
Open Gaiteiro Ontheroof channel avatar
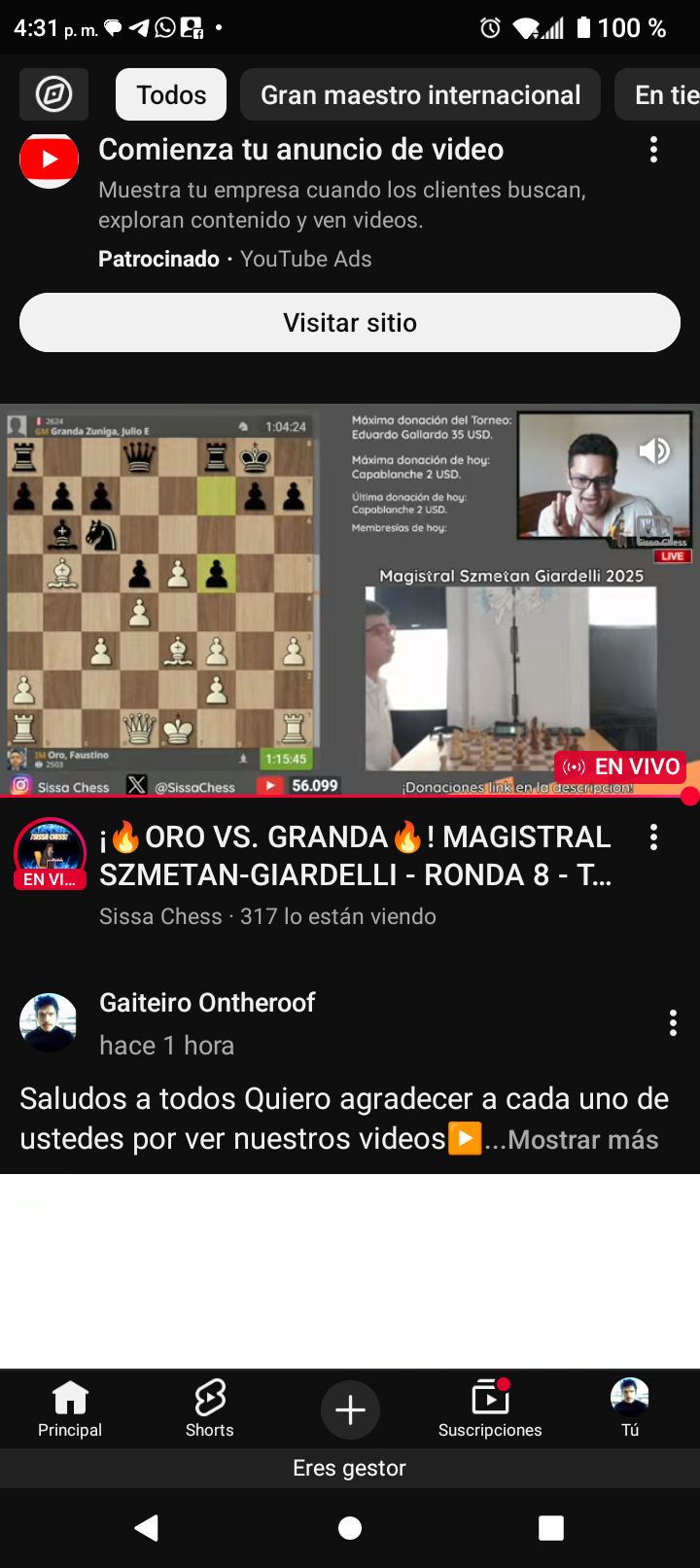49,1022
